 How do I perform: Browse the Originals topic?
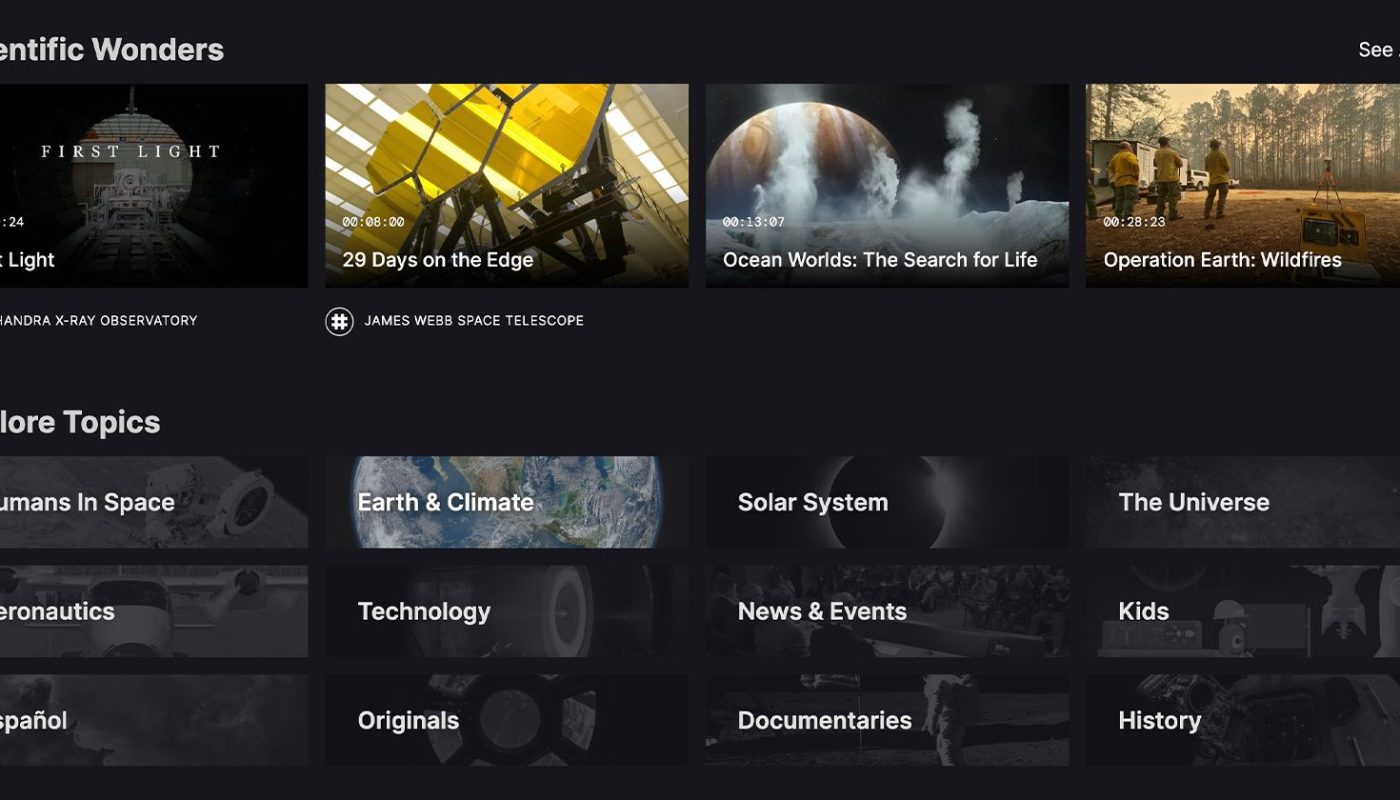(x=506, y=720)
